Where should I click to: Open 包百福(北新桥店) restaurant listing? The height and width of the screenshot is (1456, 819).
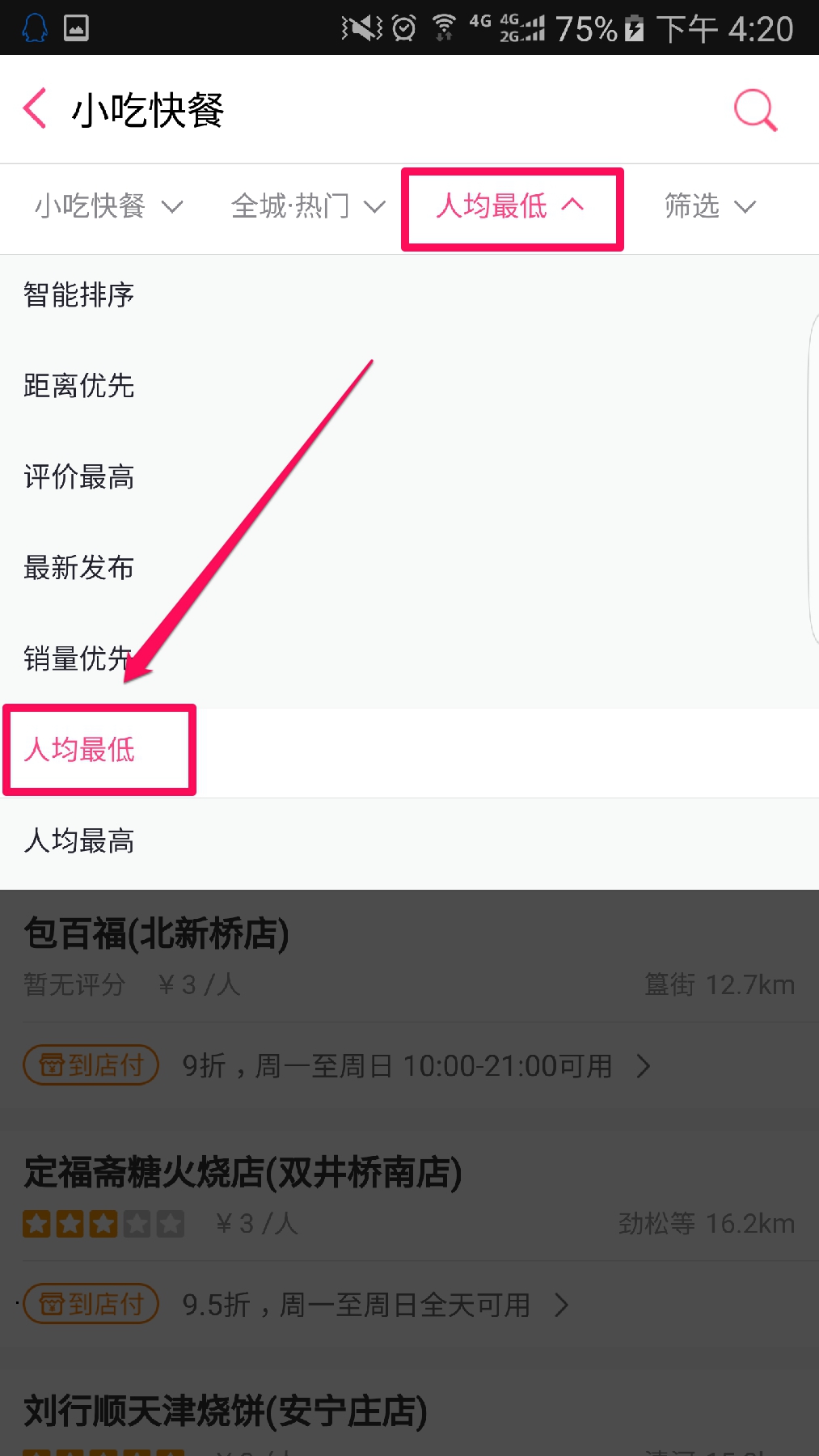(157, 934)
